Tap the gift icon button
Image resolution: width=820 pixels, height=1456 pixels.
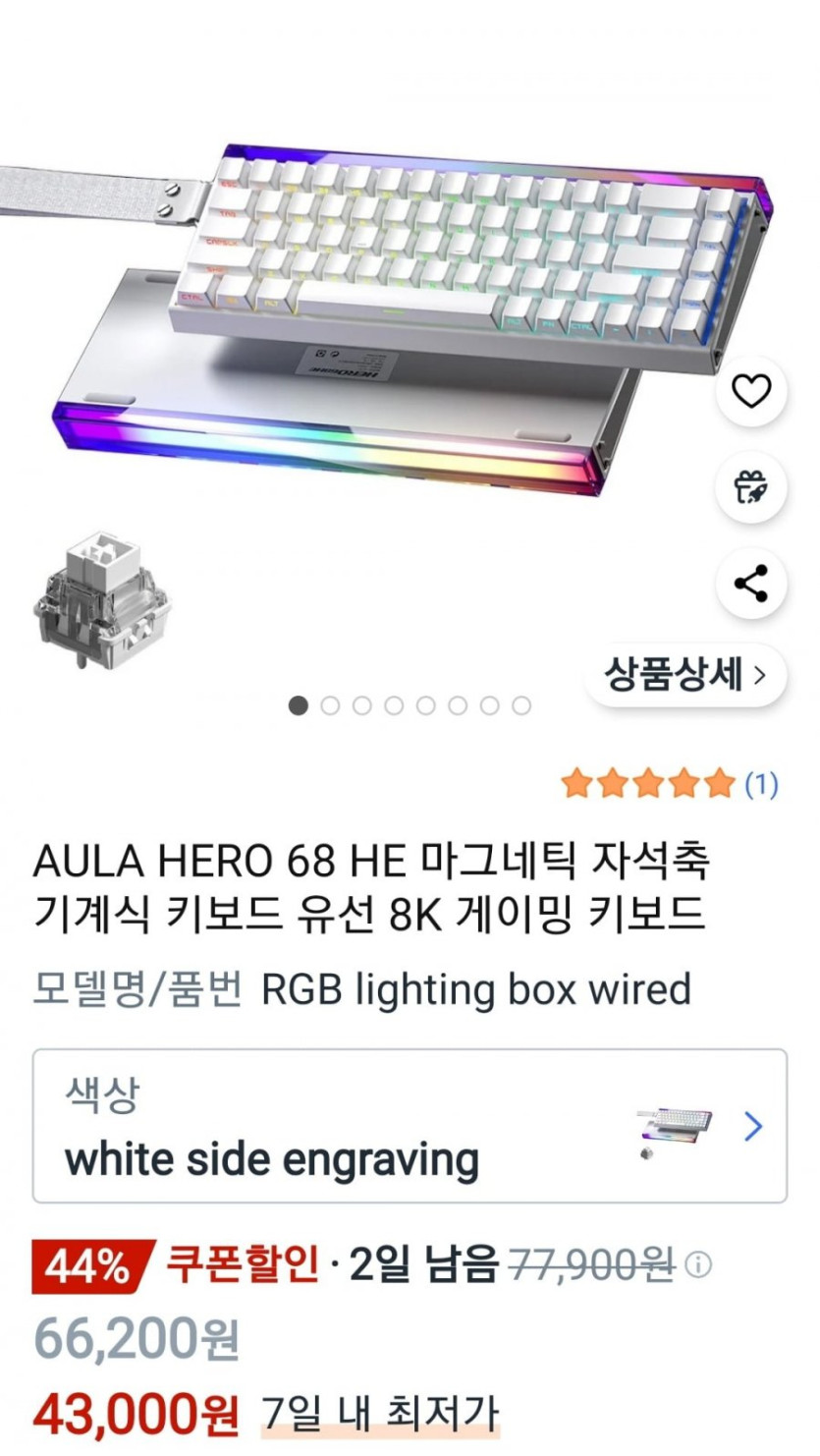[751, 487]
